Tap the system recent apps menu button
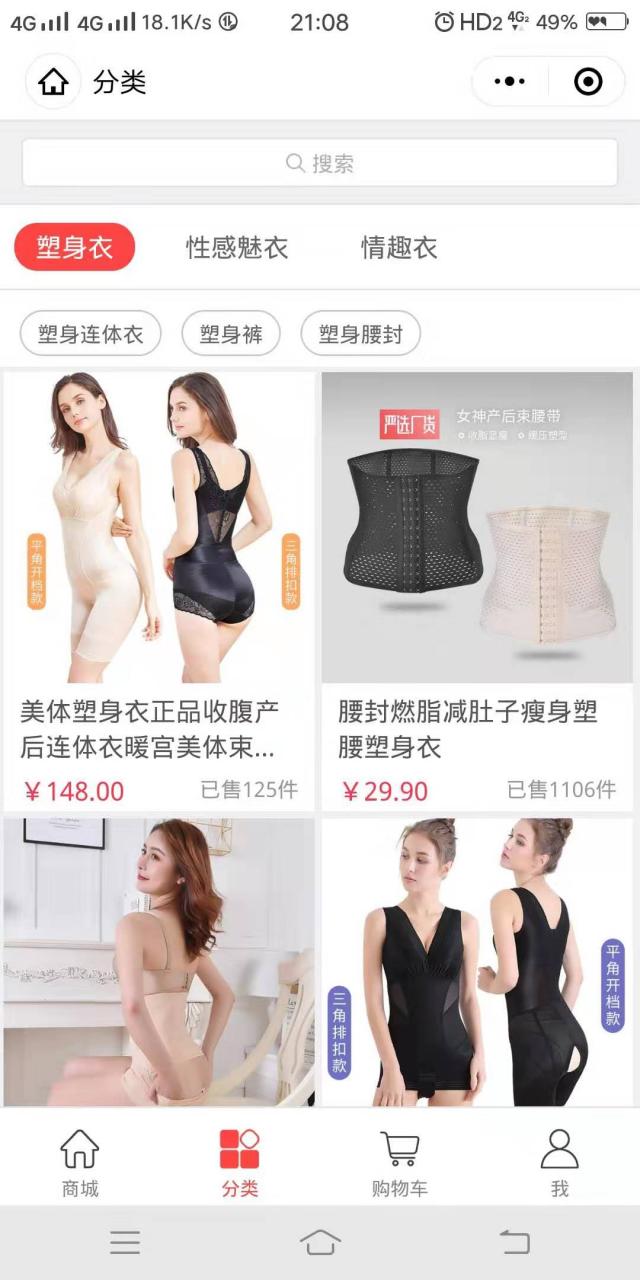This screenshot has width=640, height=1280. tap(125, 1242)
